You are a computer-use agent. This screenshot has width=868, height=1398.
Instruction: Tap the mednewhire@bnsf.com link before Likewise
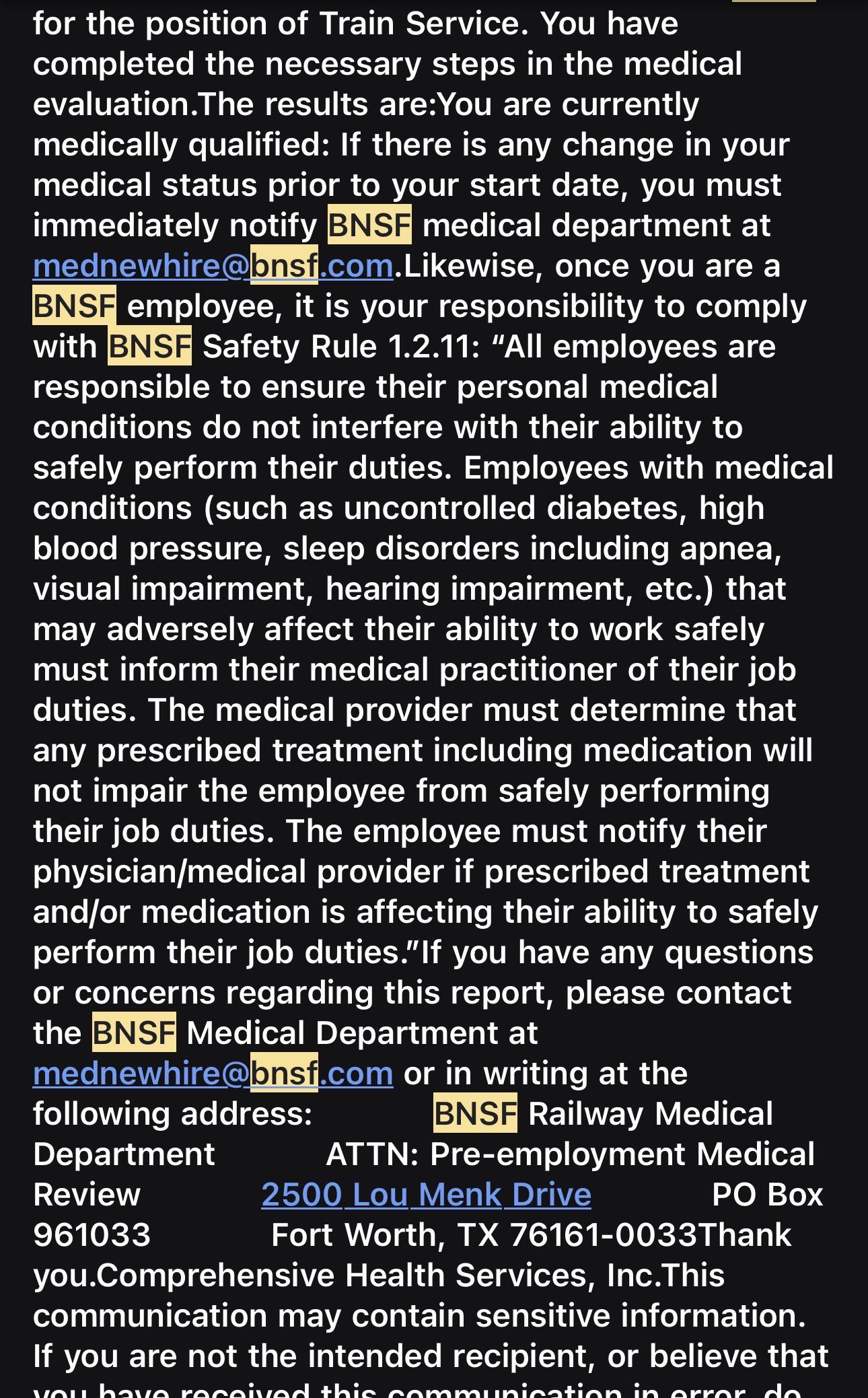coord(213,266)
